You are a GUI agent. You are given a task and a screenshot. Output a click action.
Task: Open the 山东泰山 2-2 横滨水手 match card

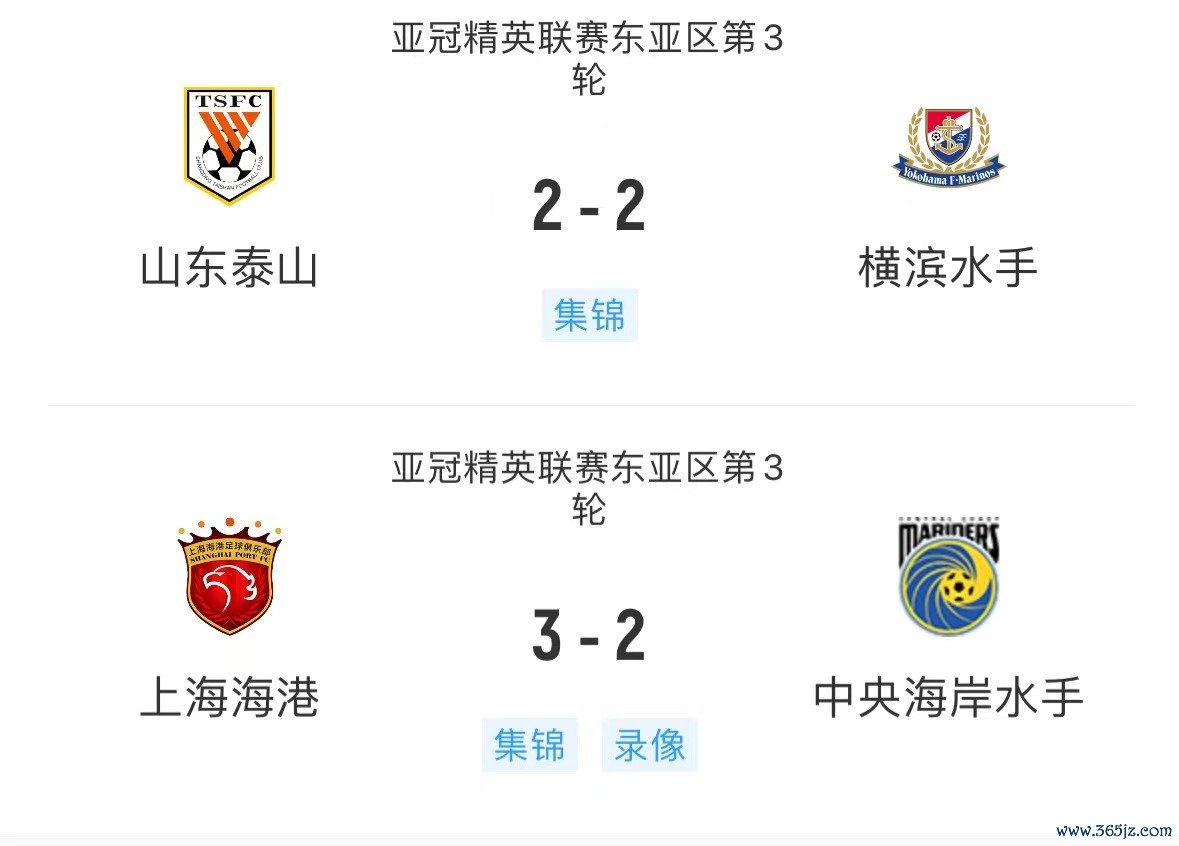click(x=589, y=208)
